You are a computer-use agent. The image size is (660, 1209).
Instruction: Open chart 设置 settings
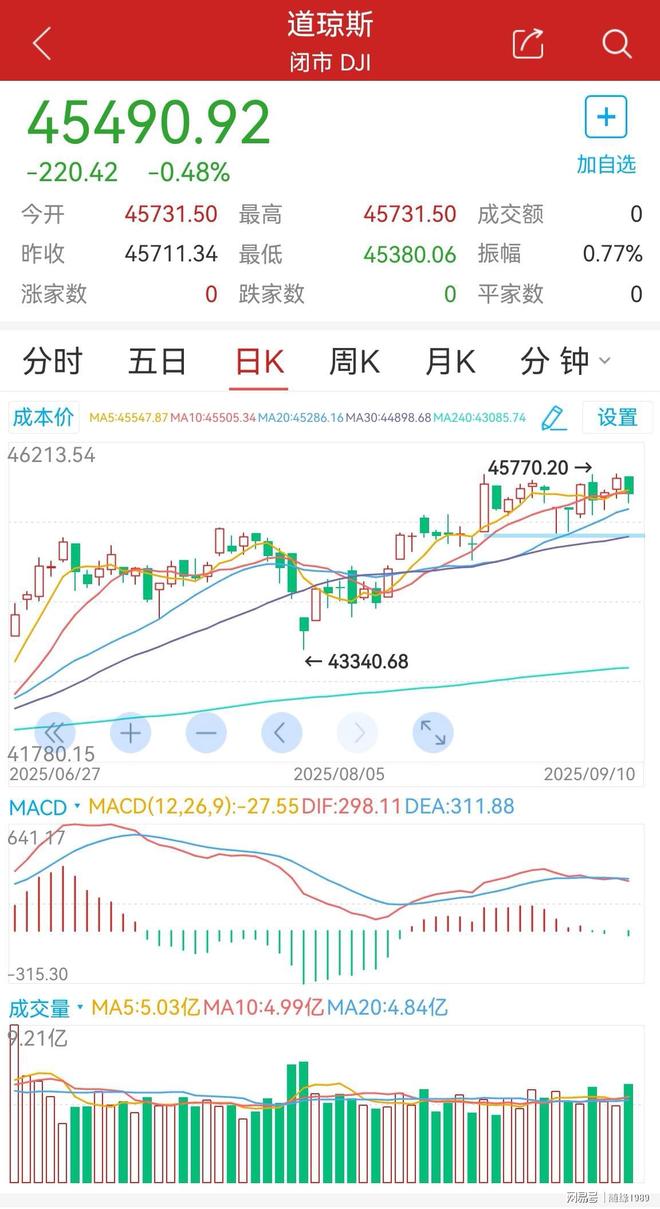pyautogui.click(x=618, y=417)
